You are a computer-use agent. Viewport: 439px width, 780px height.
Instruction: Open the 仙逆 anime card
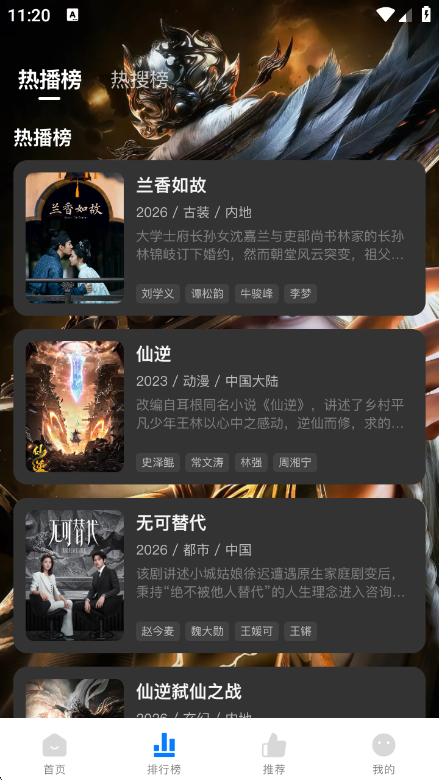pos(219,406)
